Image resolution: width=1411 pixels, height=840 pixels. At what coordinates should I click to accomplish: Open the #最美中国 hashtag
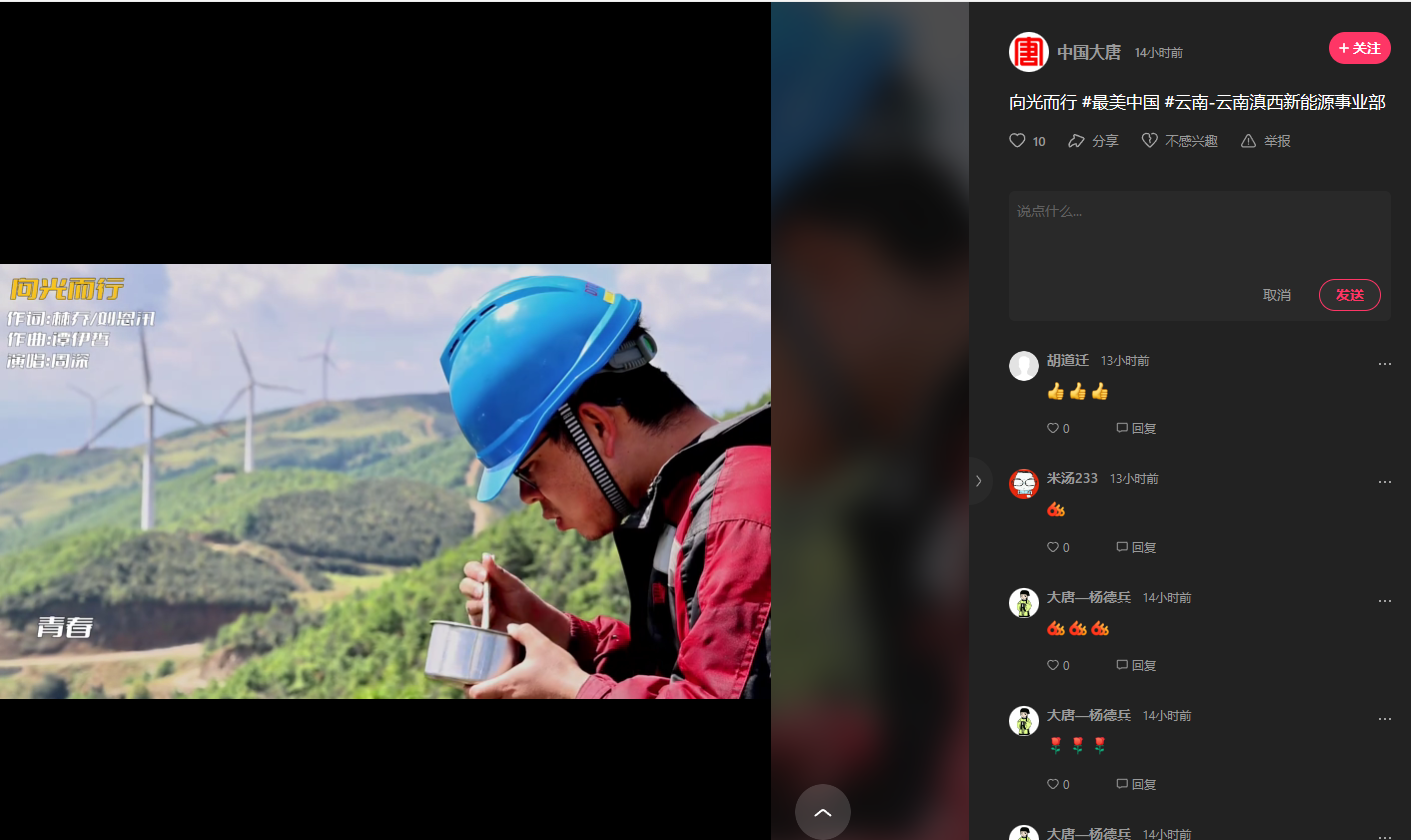coord(1120,102)
